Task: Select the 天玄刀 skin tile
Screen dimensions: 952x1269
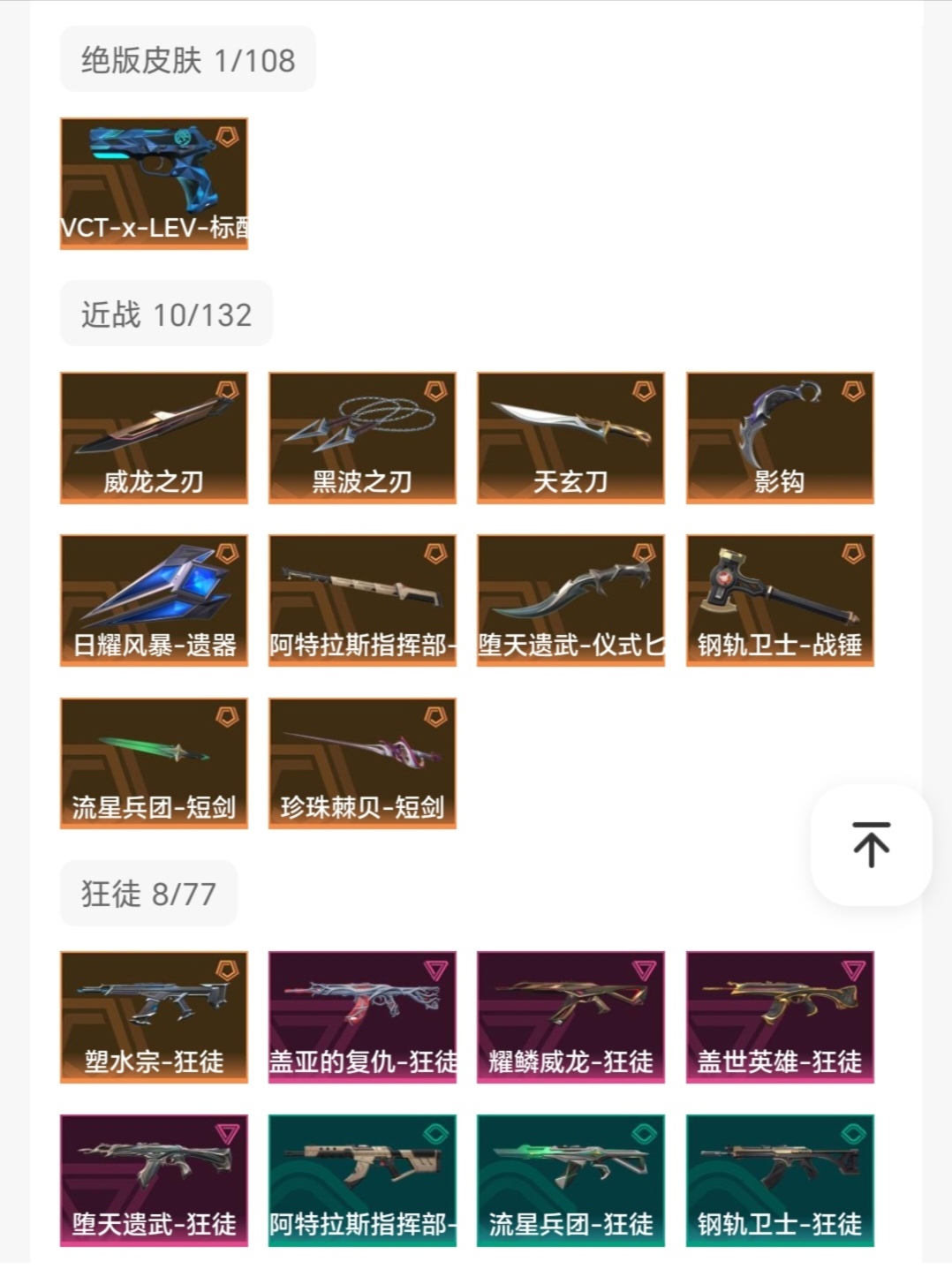Action: 570,438
